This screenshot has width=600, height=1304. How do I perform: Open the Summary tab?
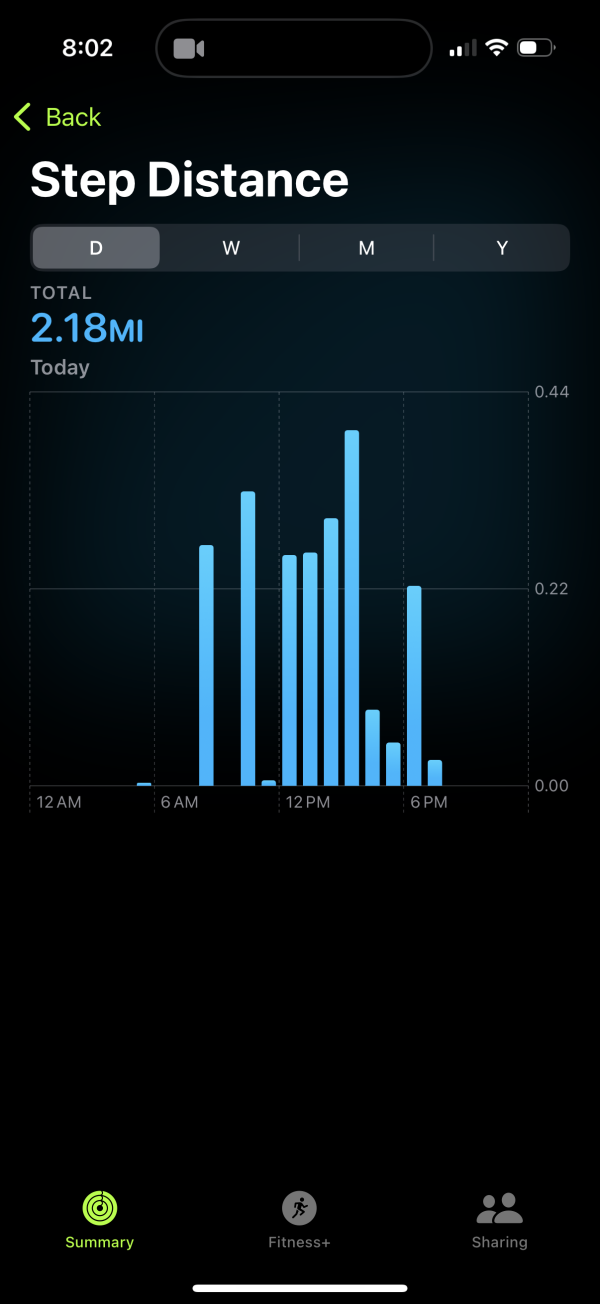99,1220
